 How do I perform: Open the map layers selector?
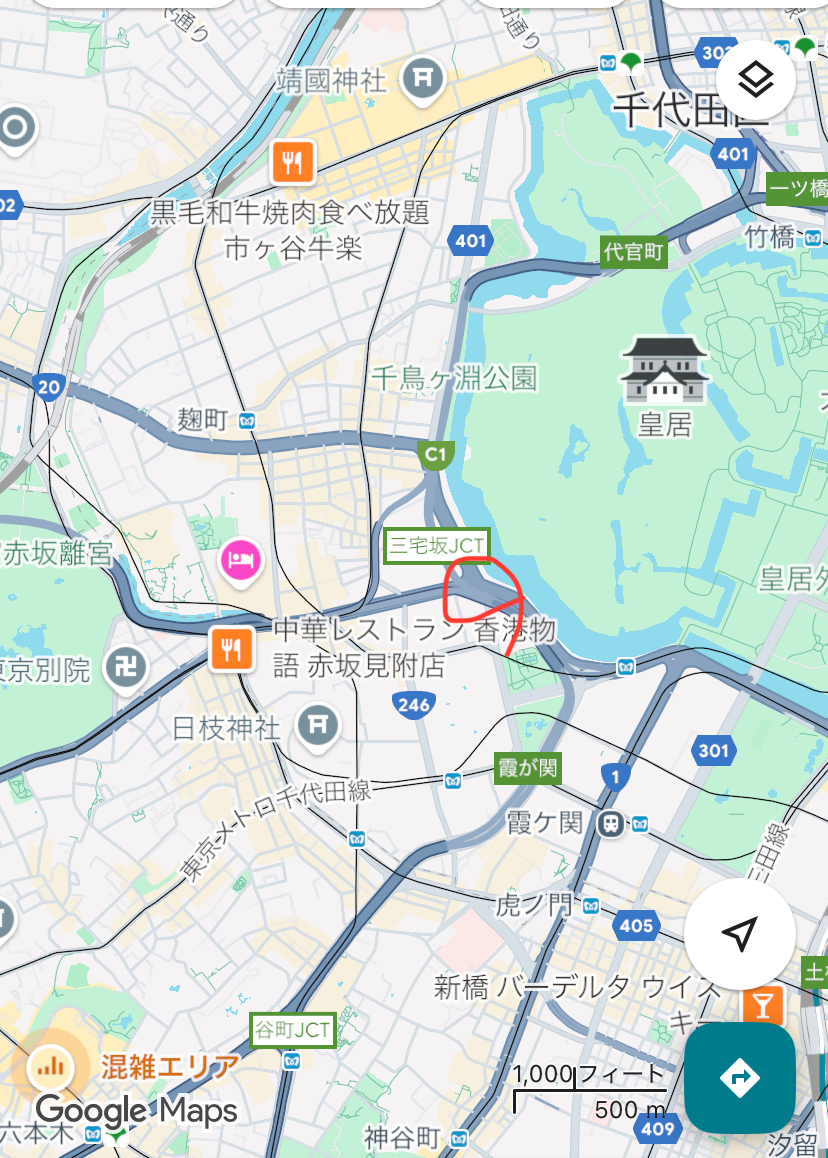756,79
